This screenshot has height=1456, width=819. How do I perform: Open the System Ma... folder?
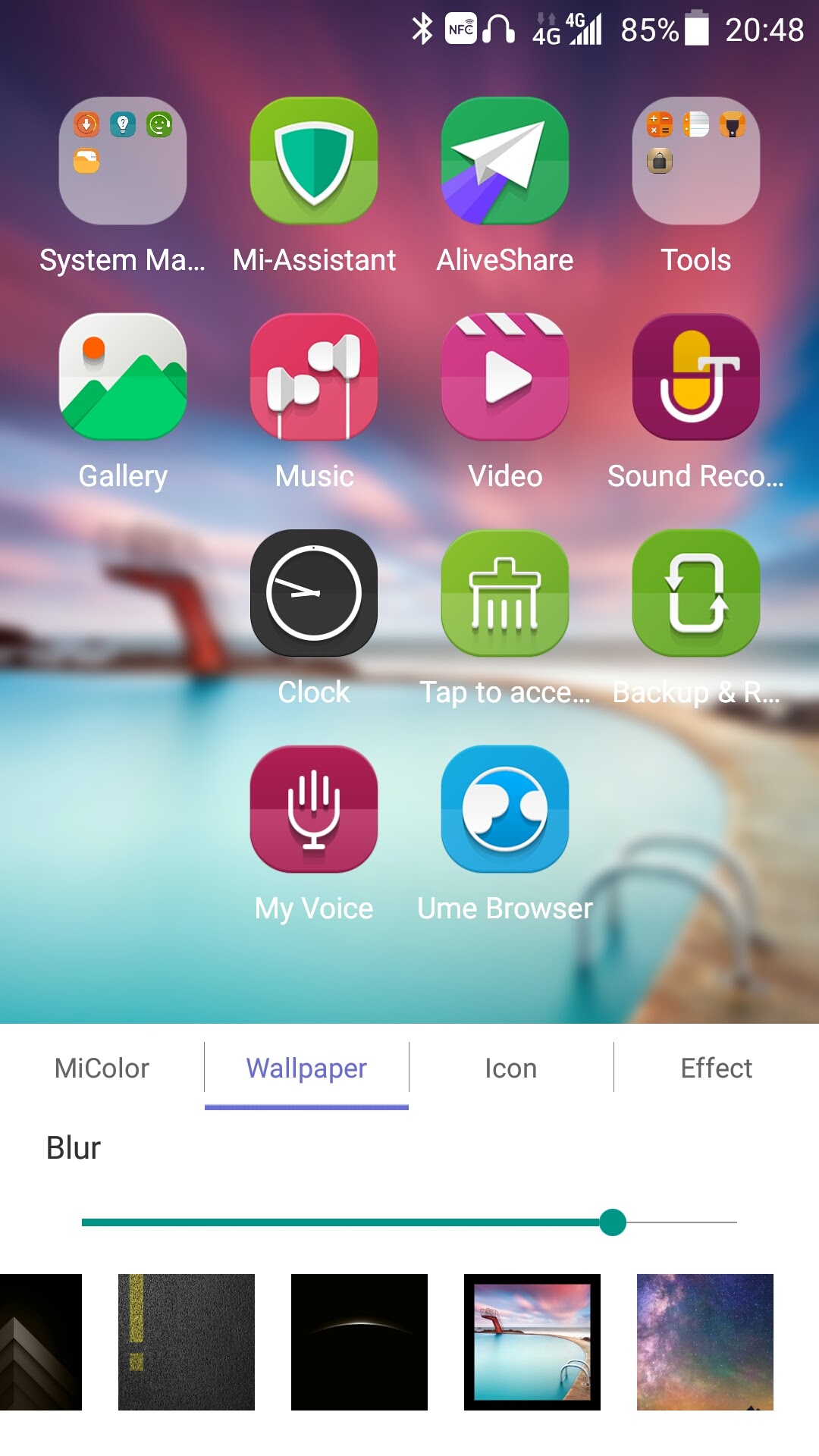(123, 161)
